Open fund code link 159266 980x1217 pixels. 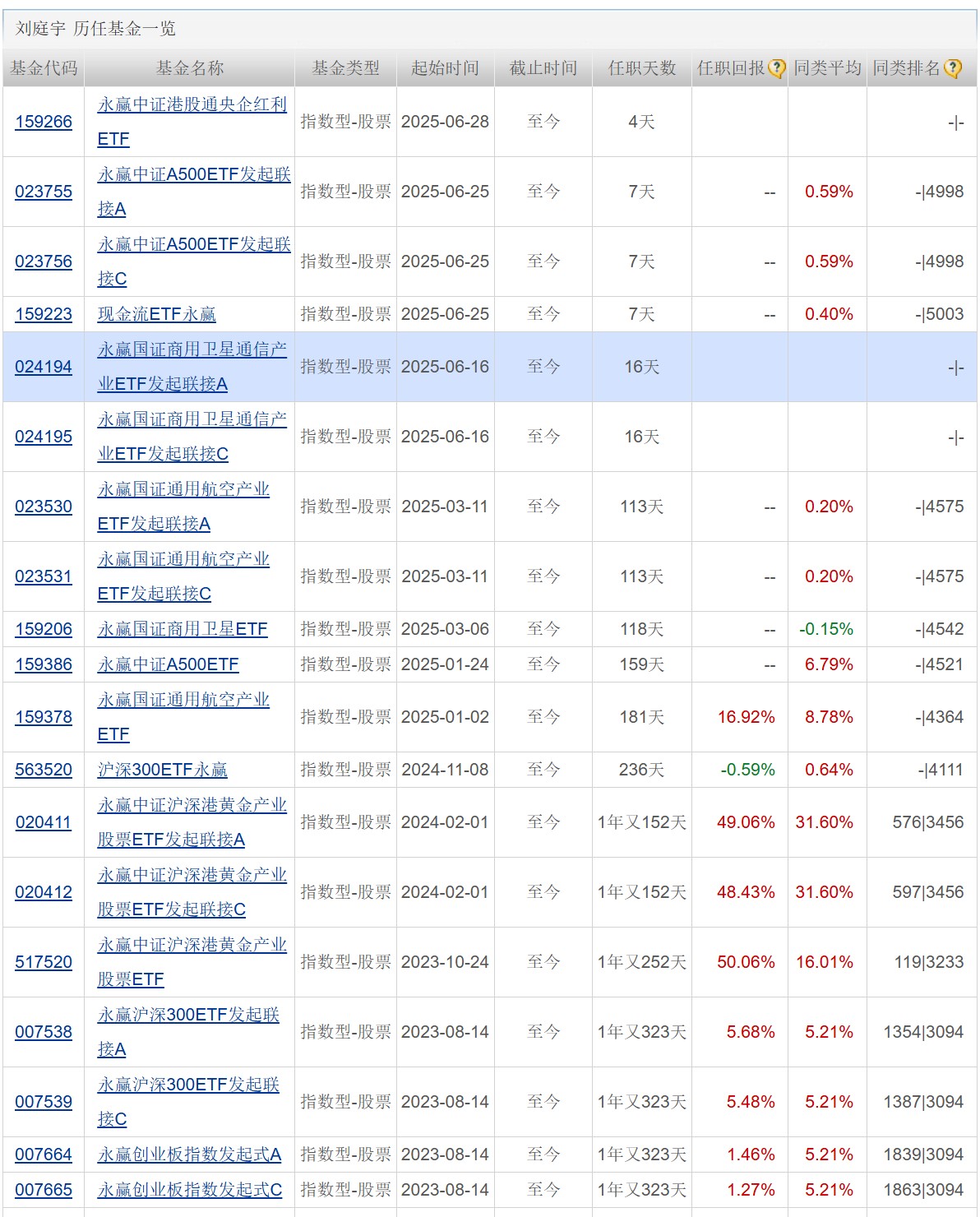(x=44, y=122)
